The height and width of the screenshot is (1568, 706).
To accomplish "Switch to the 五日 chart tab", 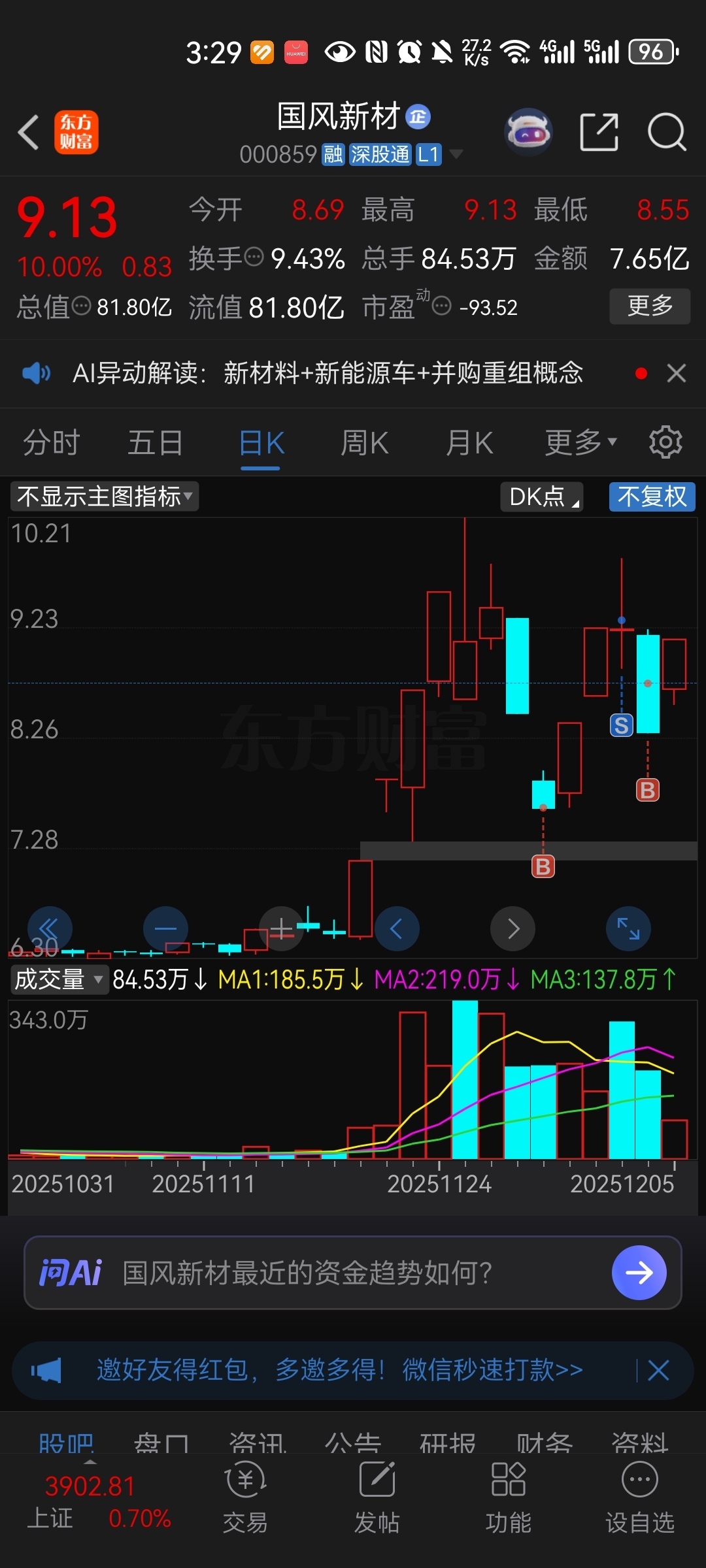I will click(155, 443).
